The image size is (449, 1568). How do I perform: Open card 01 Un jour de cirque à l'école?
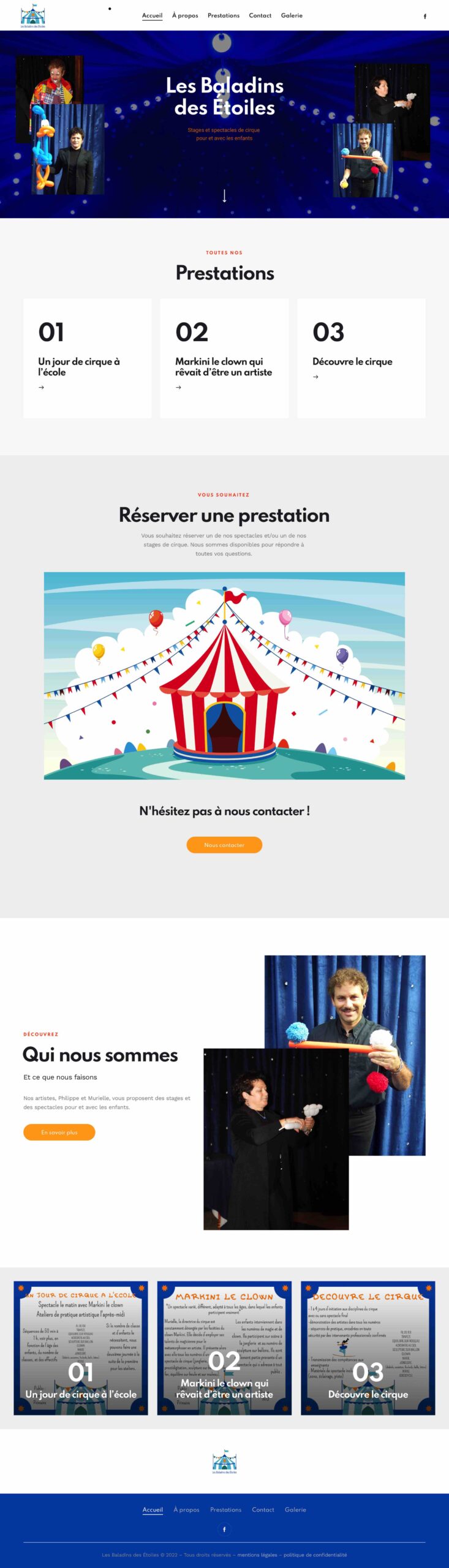coord(87,358)
